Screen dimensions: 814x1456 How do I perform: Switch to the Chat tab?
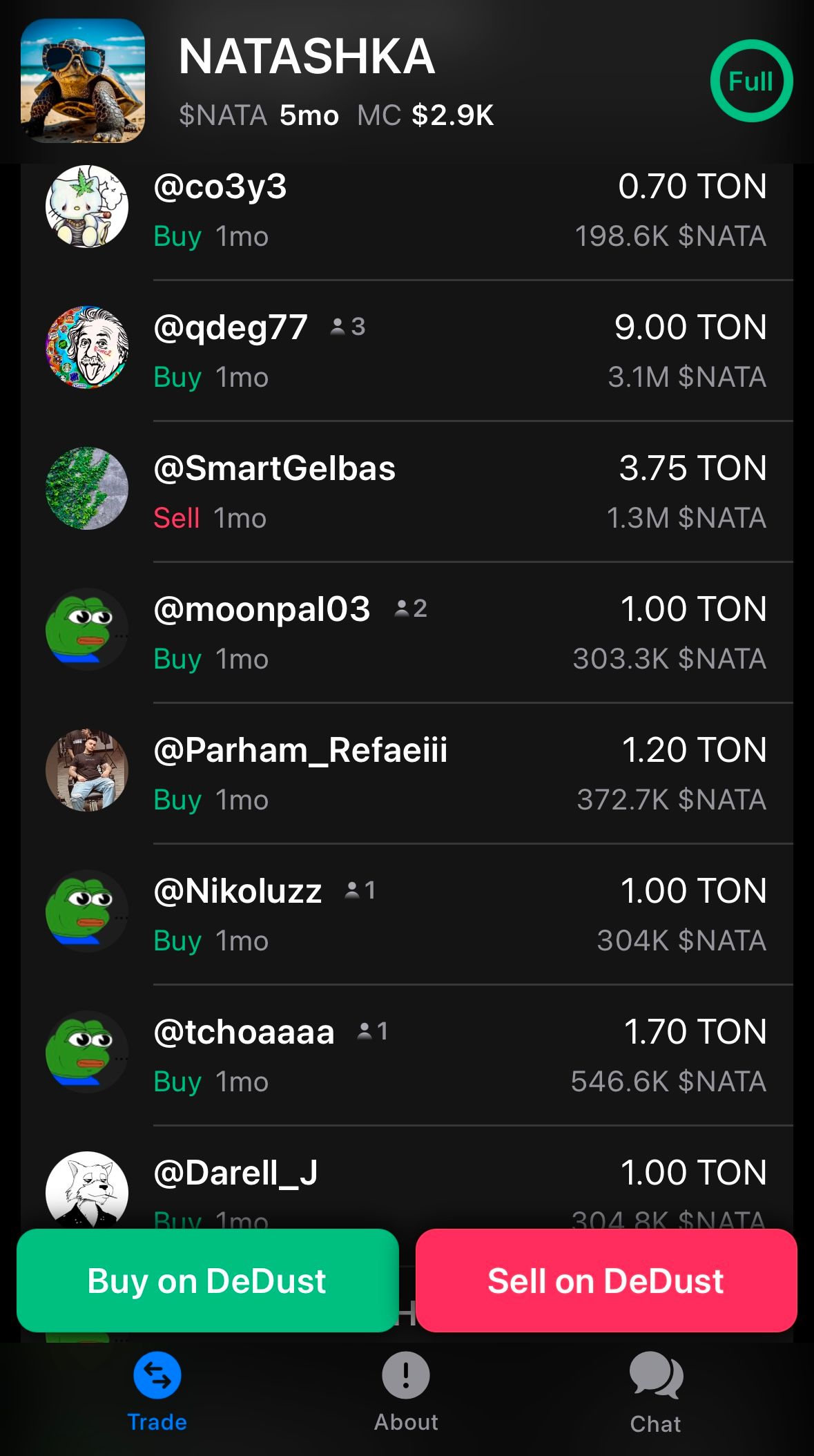656,1395
